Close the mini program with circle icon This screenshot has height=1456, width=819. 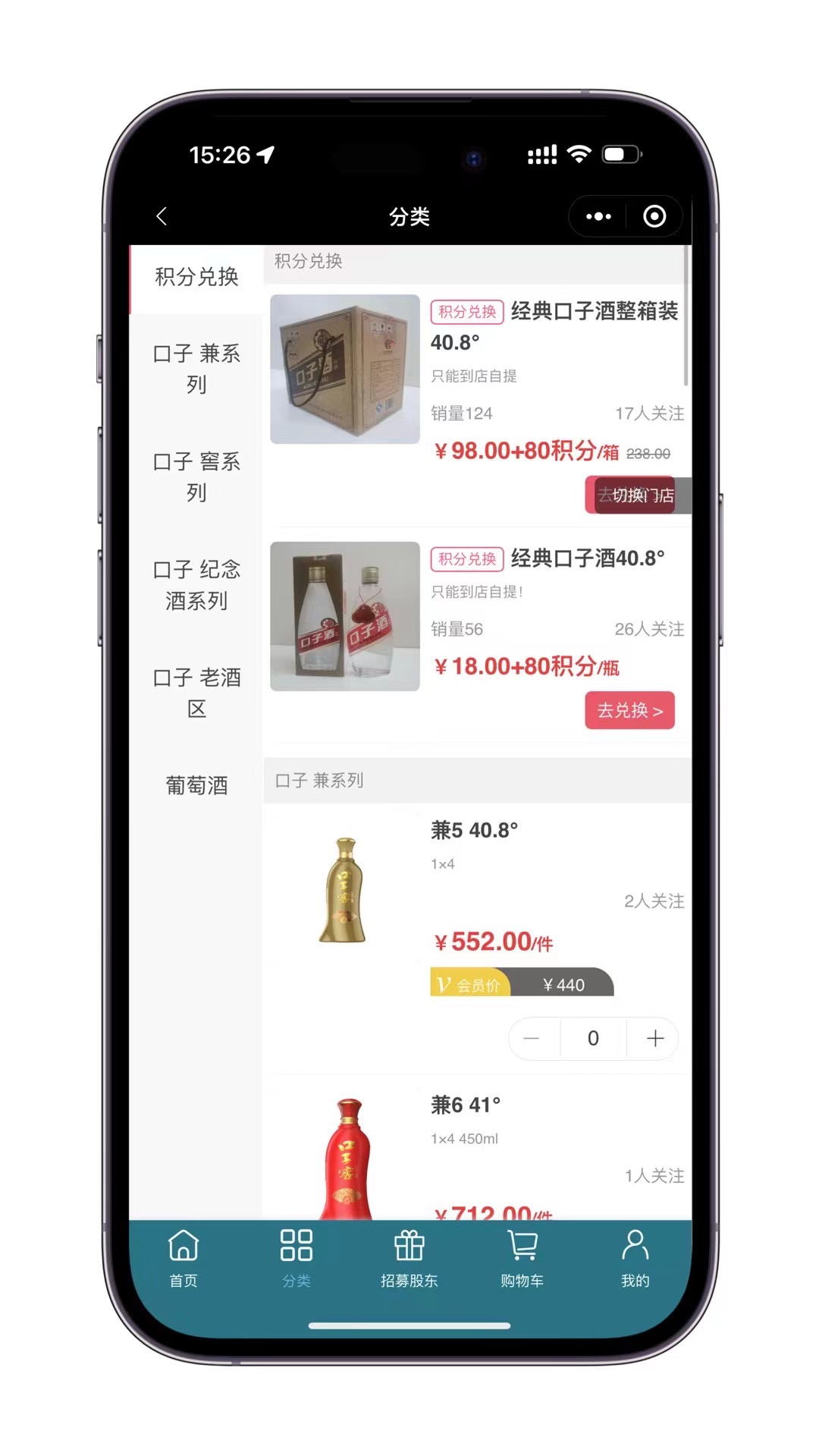tap(654, 217)
